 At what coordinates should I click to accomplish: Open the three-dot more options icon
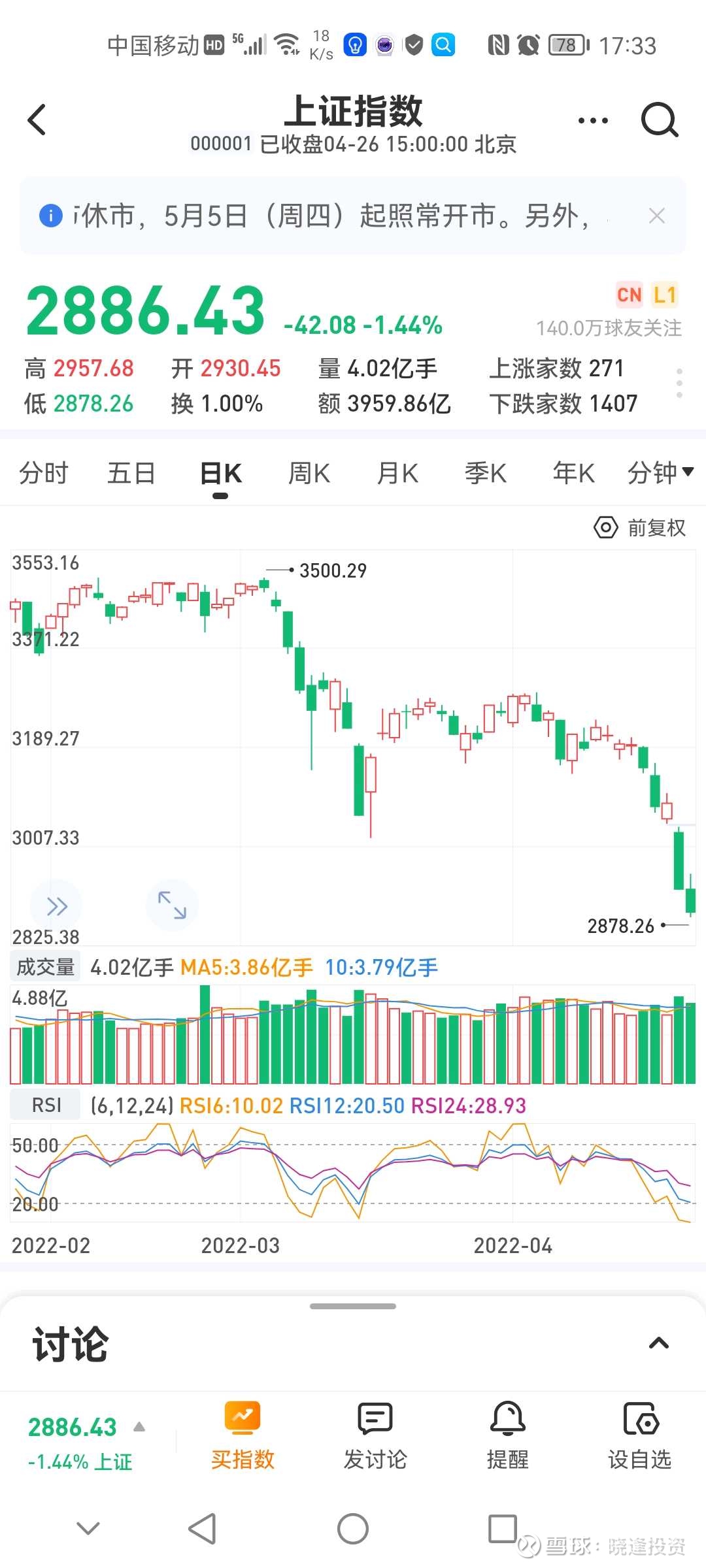[592, 120]
